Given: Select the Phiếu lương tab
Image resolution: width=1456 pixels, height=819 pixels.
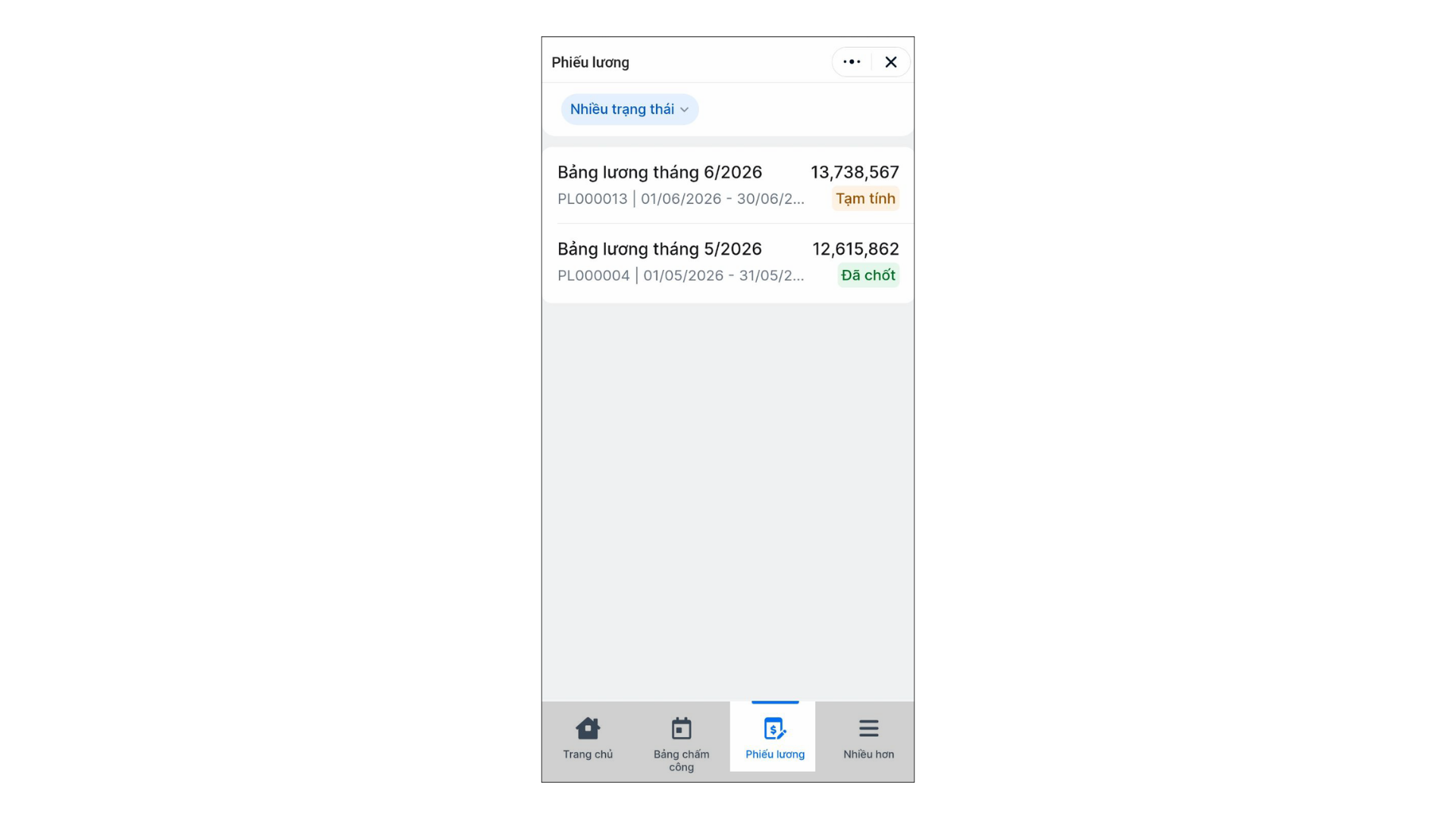Looking at the screenshot, I should tap(774, 738).
